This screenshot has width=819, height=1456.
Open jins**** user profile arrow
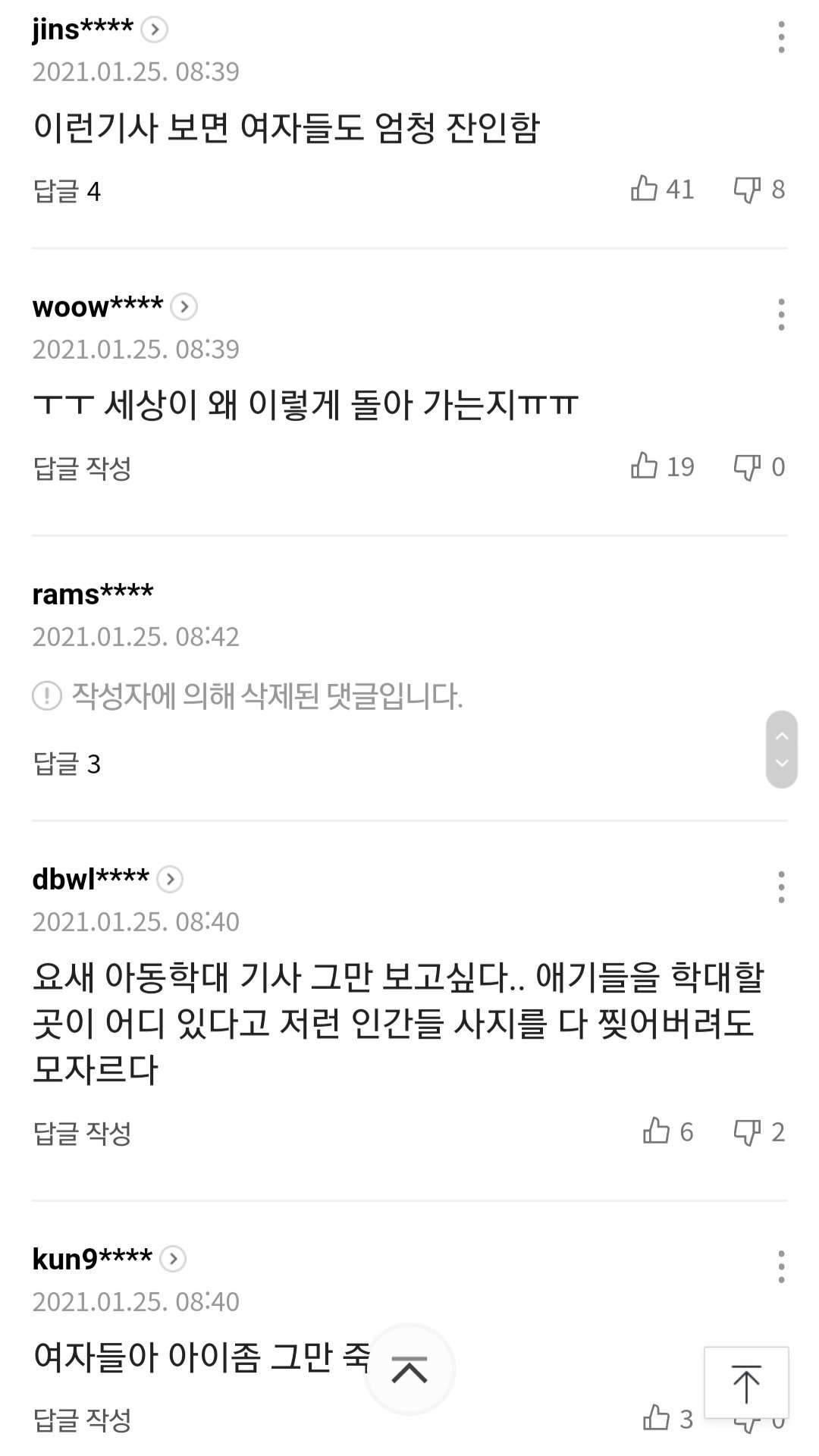155,30
